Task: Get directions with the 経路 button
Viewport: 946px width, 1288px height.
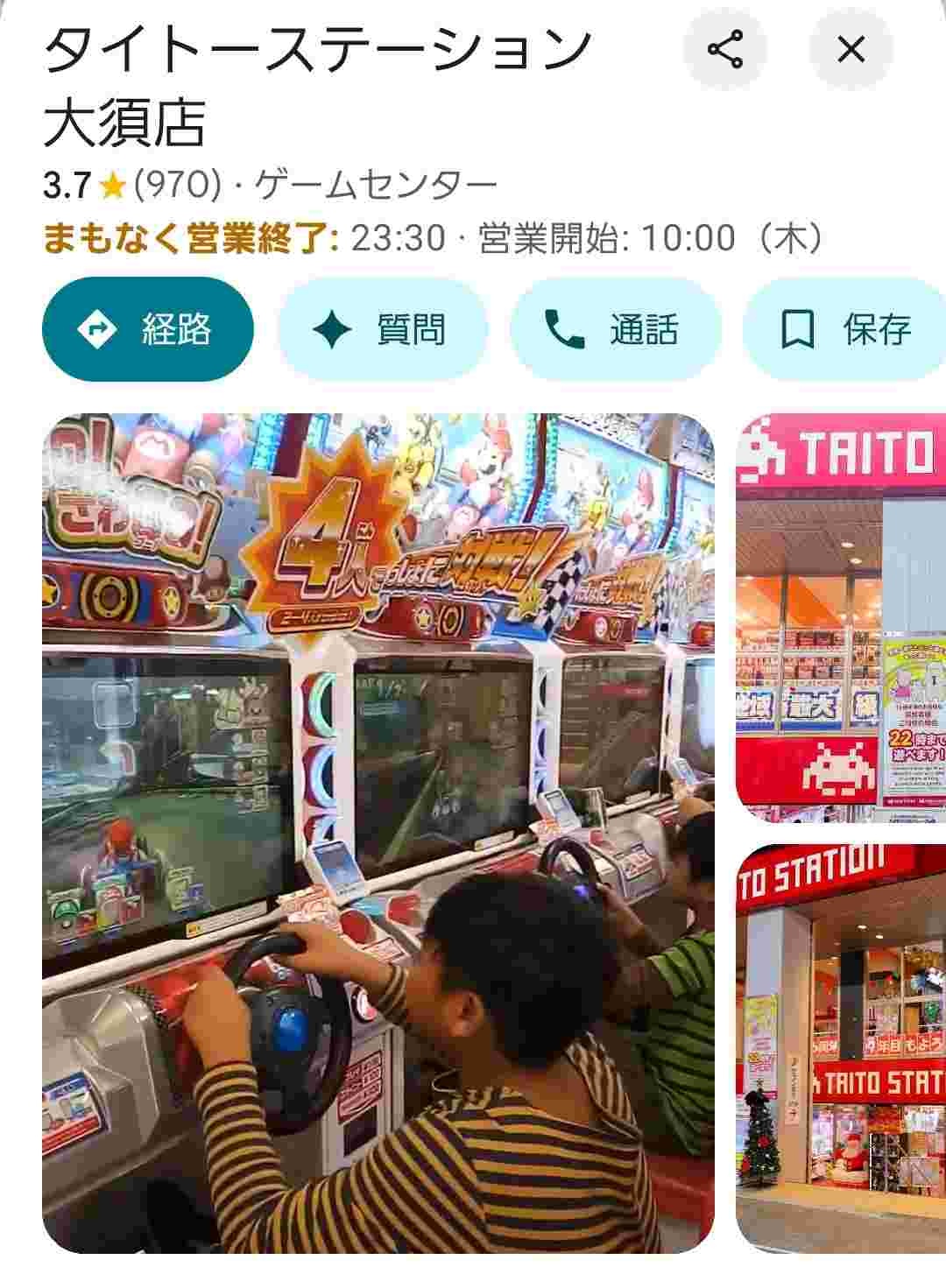Action: click(148, 329)
